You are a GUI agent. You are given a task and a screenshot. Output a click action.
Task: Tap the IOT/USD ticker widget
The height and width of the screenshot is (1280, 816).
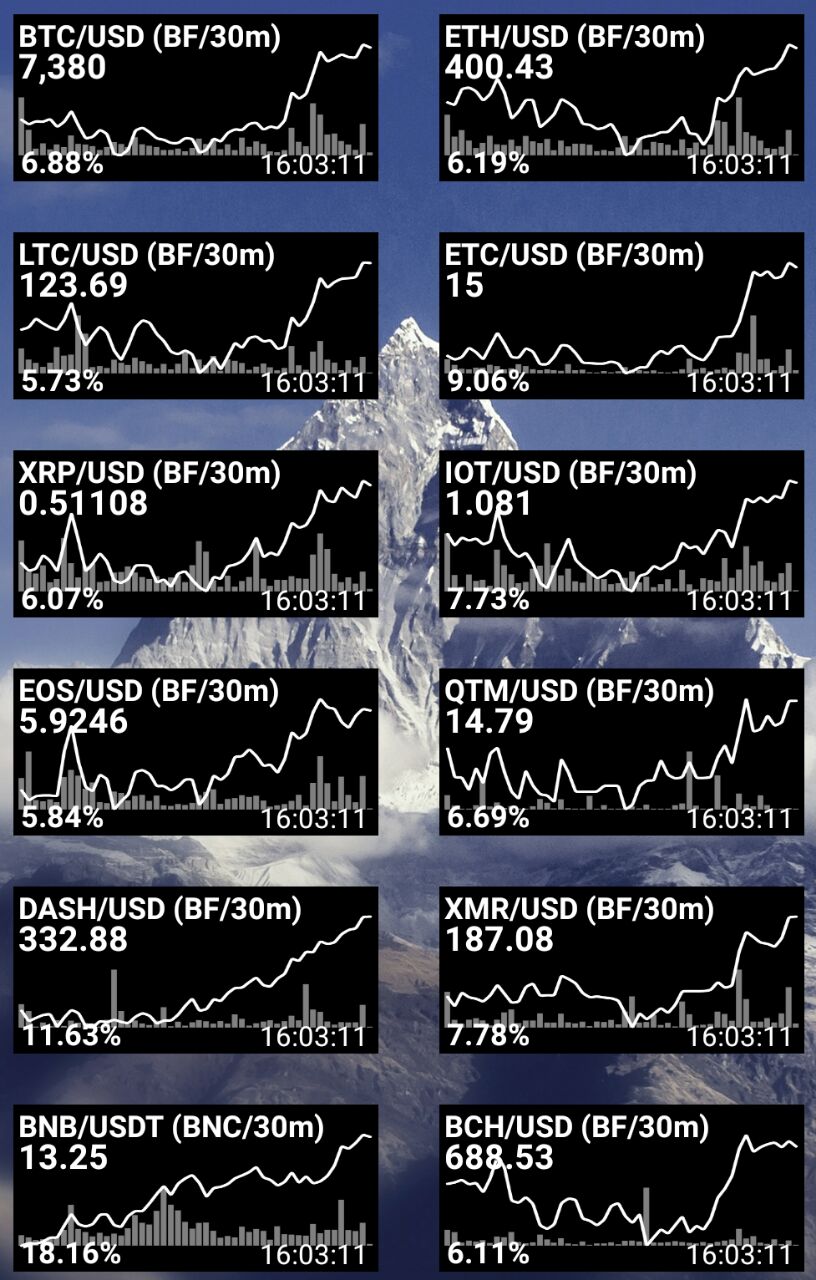(621, 534)
